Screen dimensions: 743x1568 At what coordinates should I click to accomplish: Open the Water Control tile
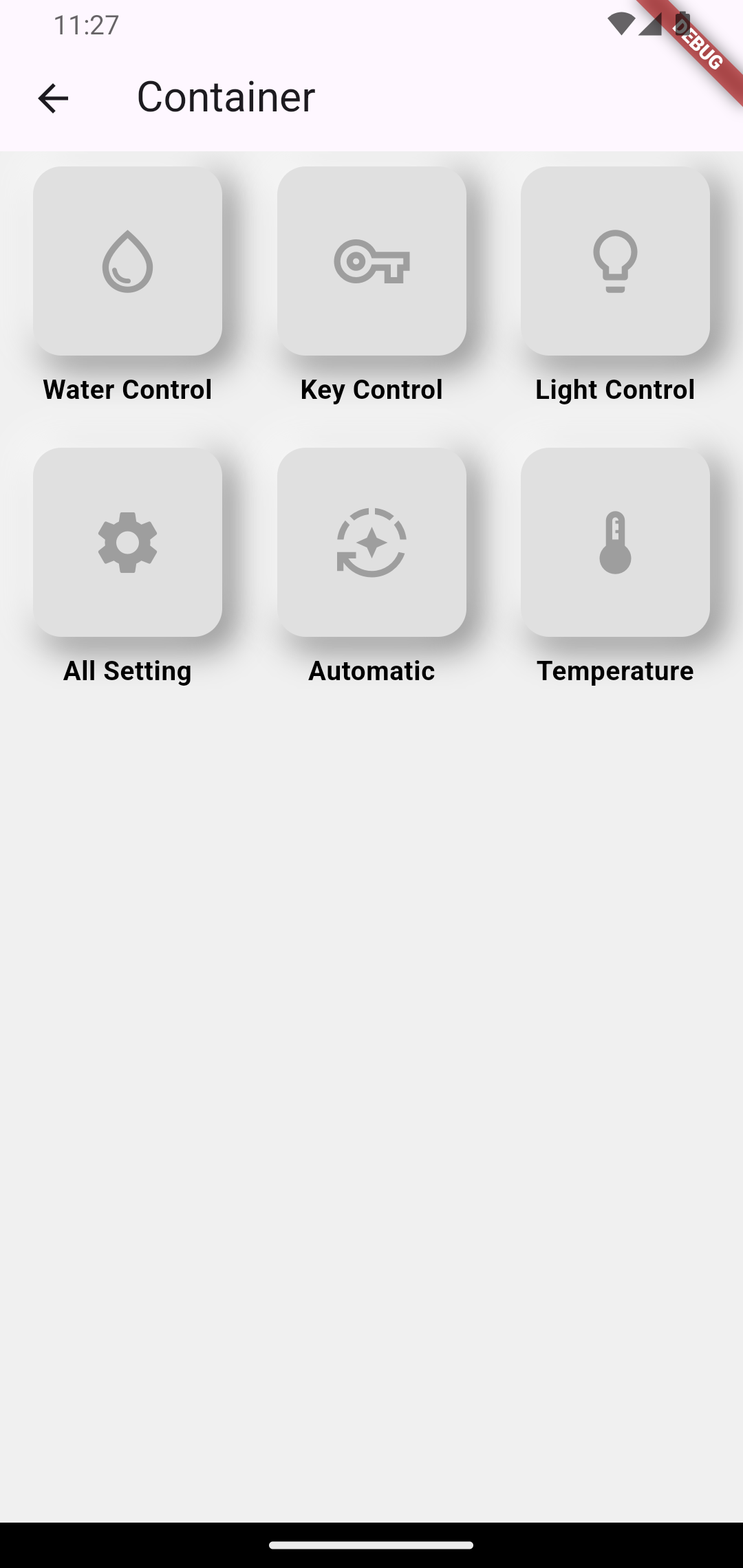(127, 261)
